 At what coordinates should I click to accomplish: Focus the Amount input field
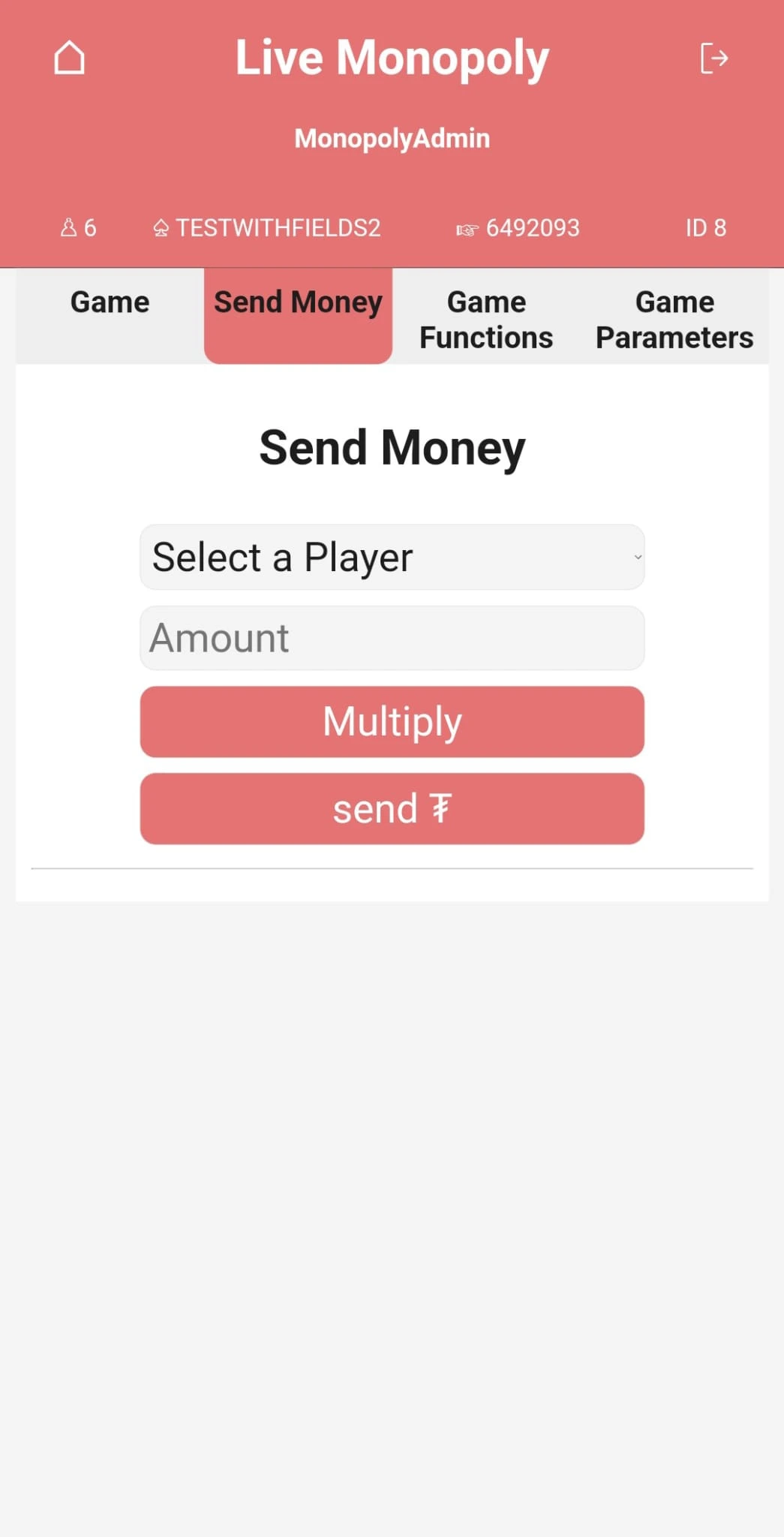(392, 638)
